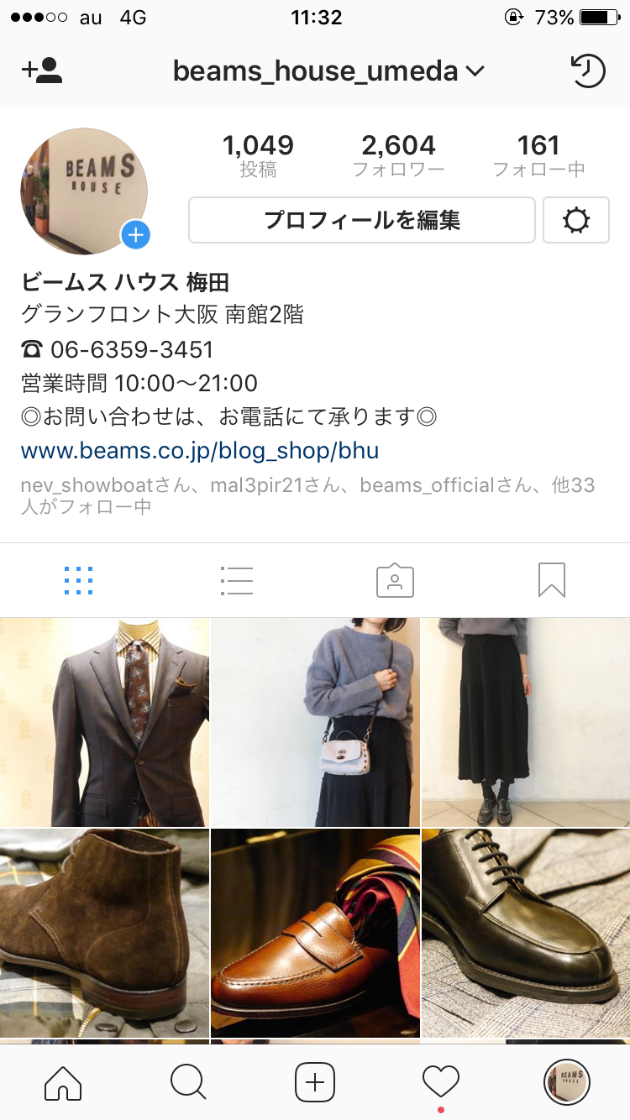Open www.beams.co.jp/blog_shop/bhu link

coord(200,450)
